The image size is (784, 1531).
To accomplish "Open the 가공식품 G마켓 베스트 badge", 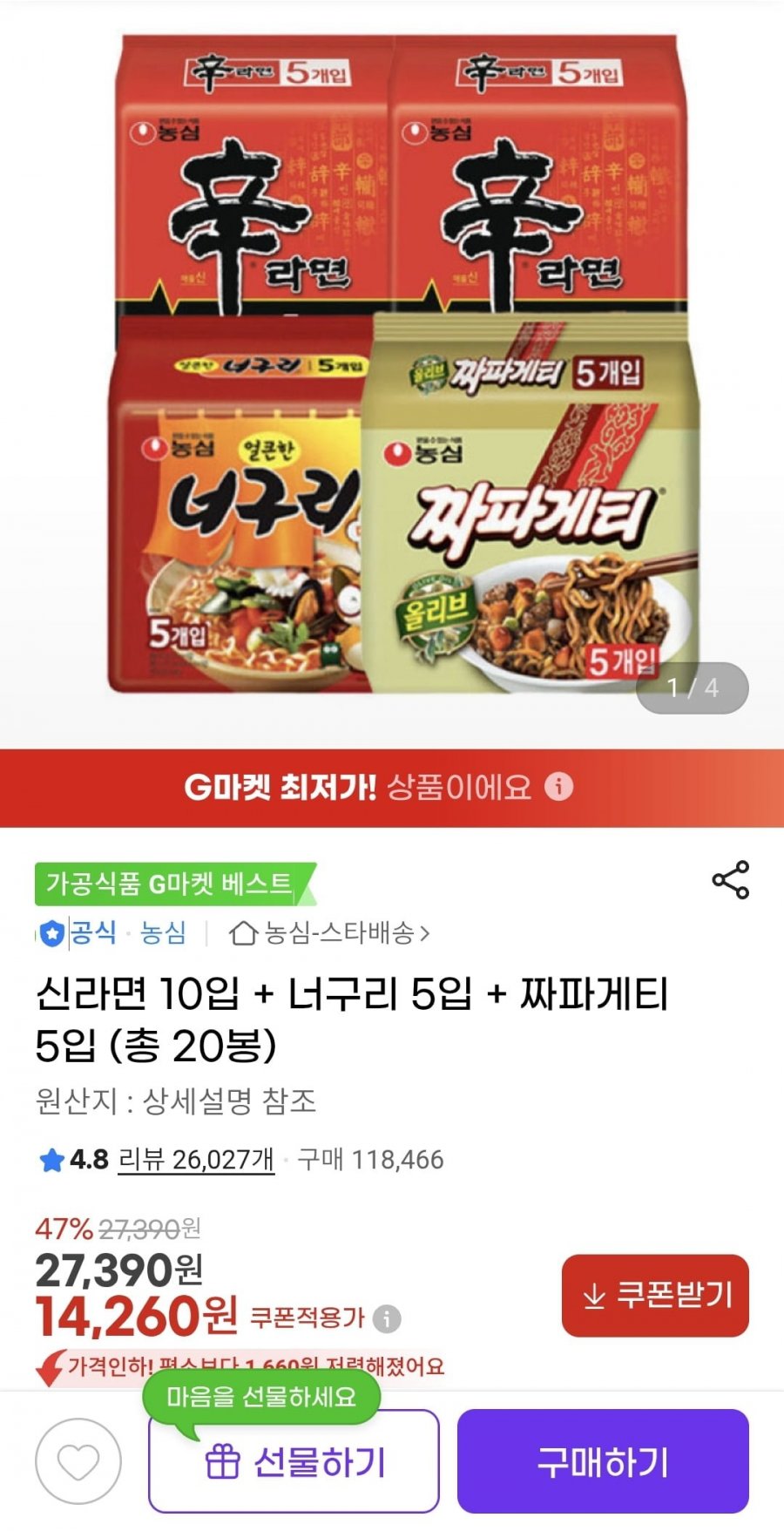I will pyautogui.click(x=170, y=884).
